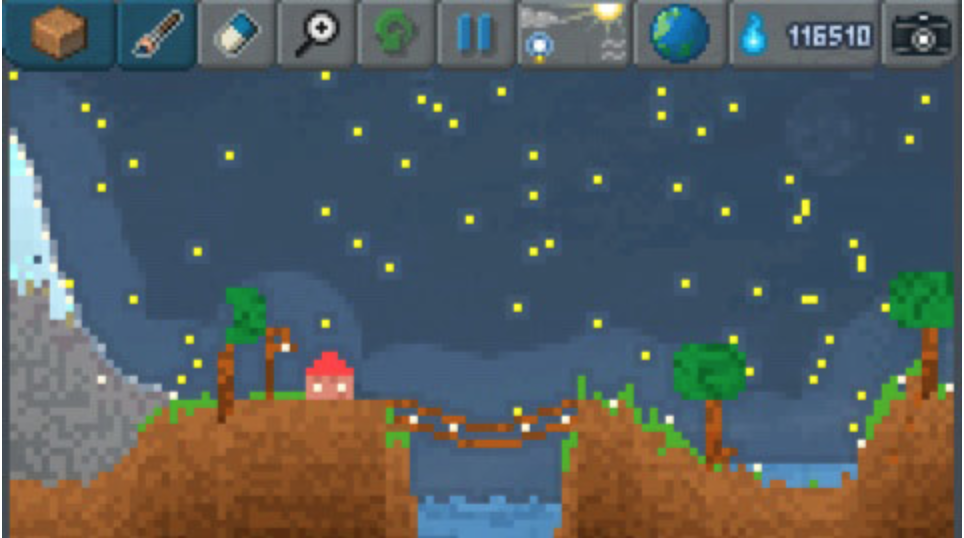This screenshot has width=964, height=538.
Task: Open the zoom magnifier tool
Action: click(316, 33)
